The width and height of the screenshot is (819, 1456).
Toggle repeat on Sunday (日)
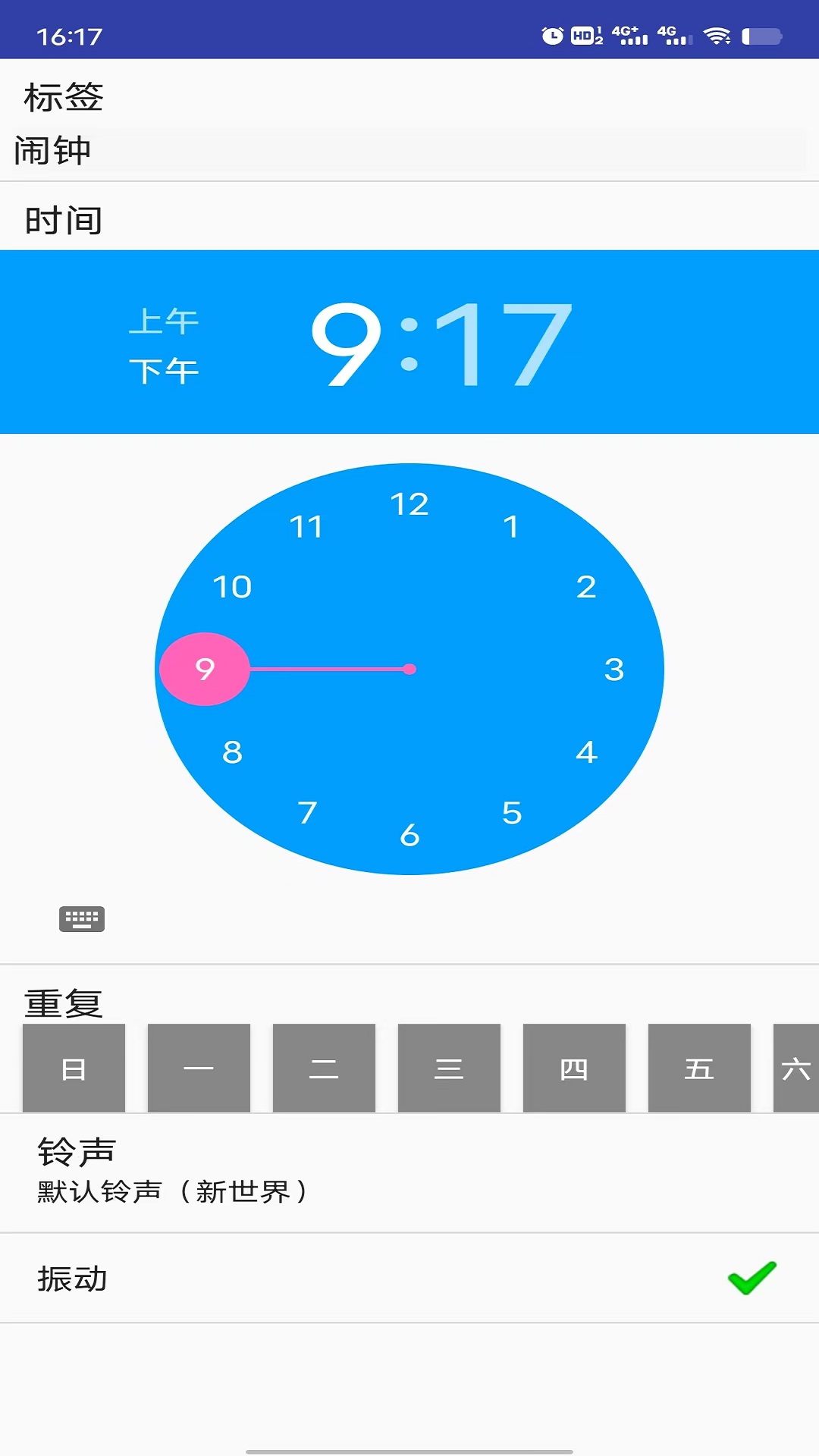click(x=74, y=1068)
